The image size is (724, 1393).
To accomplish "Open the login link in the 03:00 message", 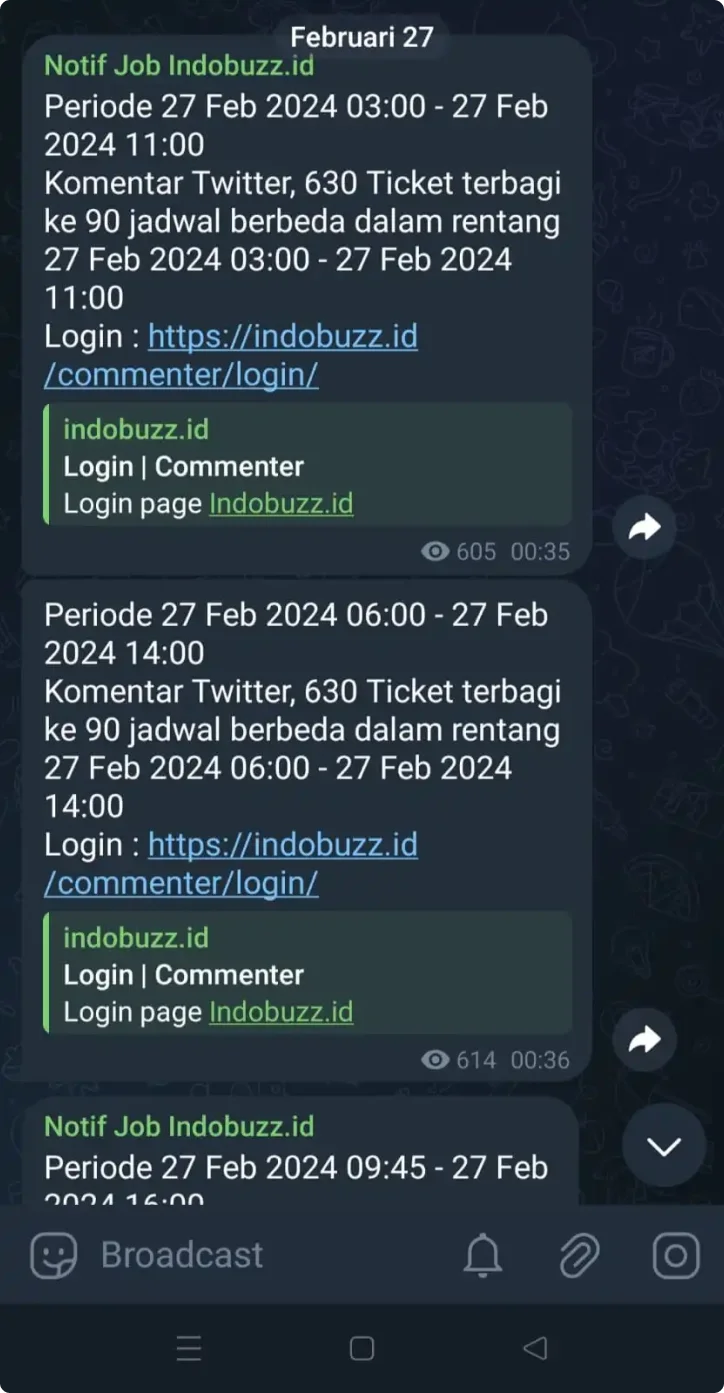I will point(232,355).
